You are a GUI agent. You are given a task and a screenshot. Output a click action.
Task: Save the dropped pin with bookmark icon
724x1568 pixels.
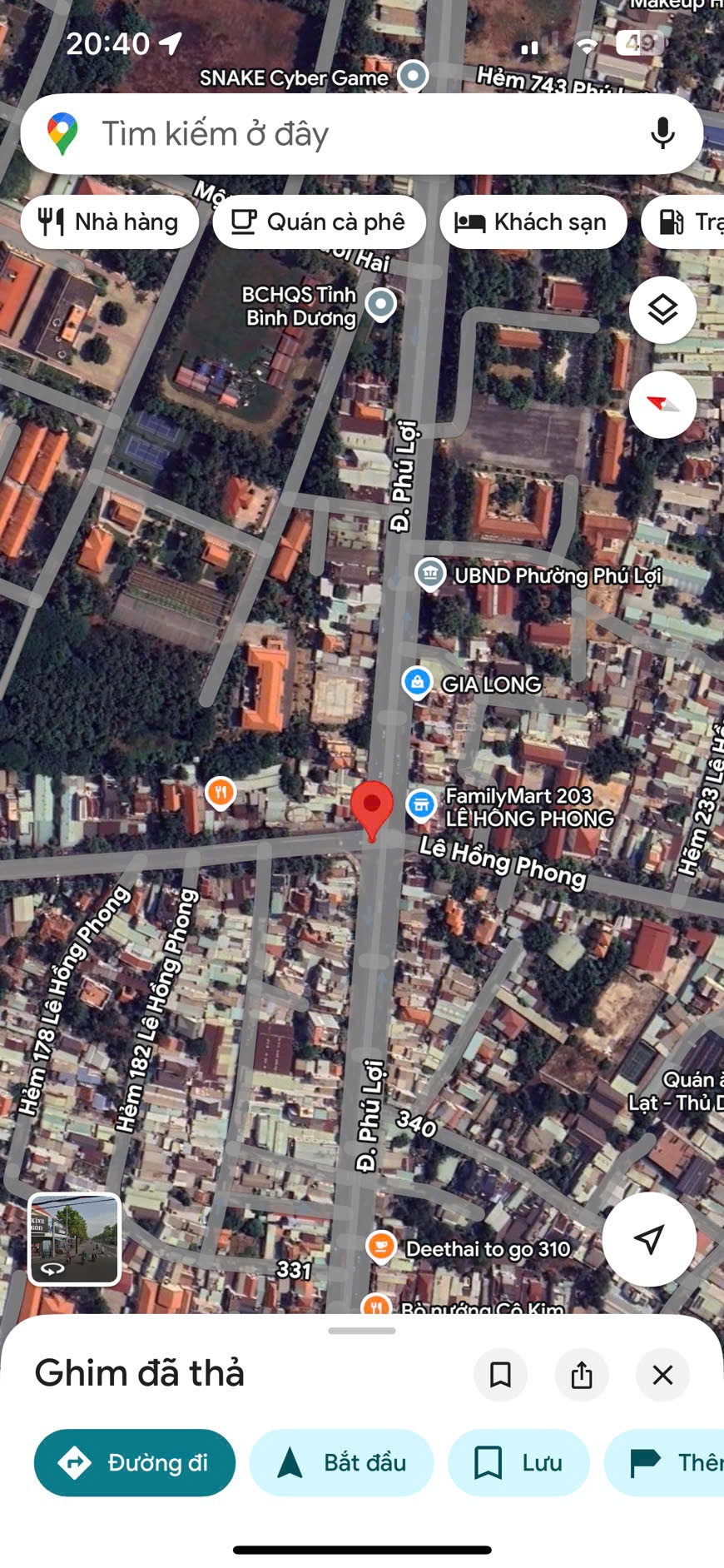tap(500, 1375)
